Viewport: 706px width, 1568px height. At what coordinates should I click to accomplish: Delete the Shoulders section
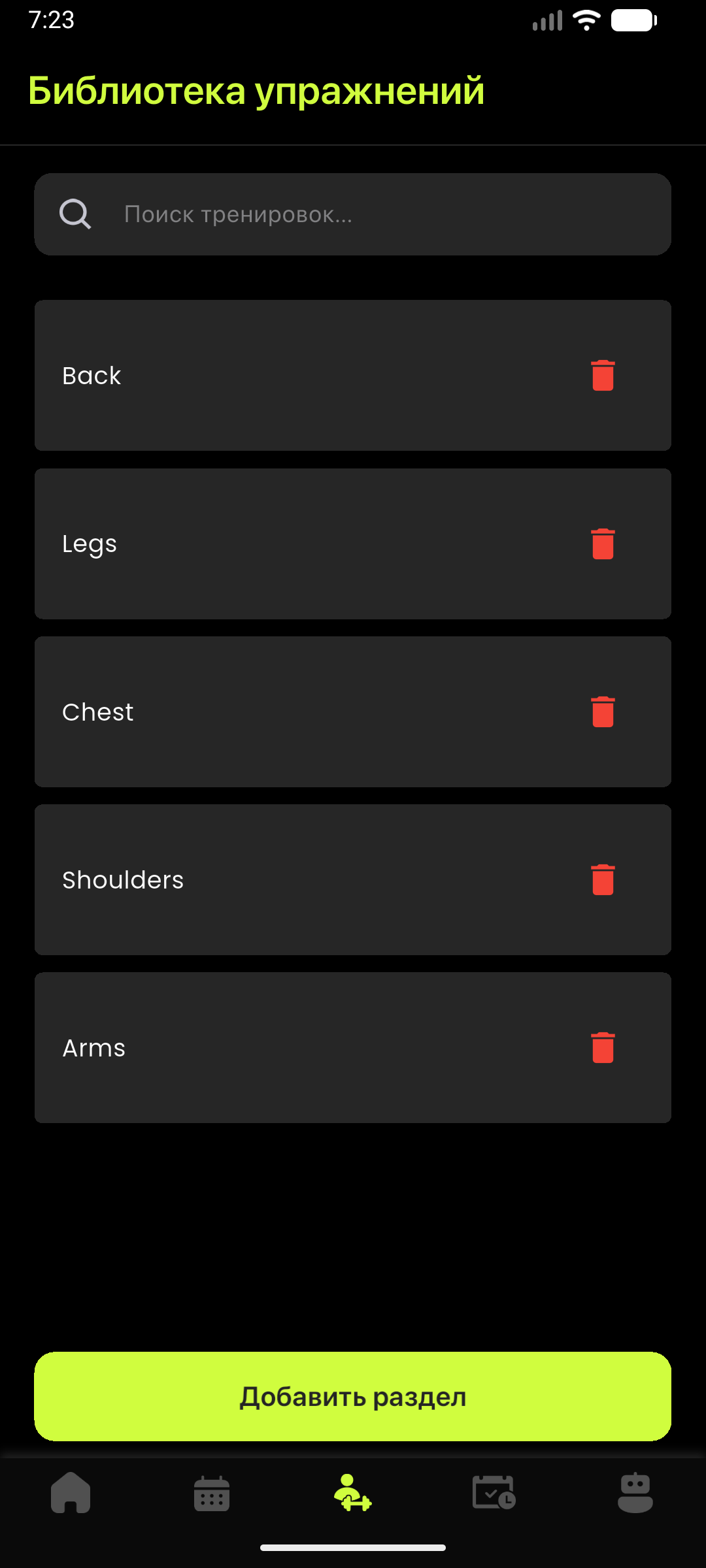click(603, 879)
